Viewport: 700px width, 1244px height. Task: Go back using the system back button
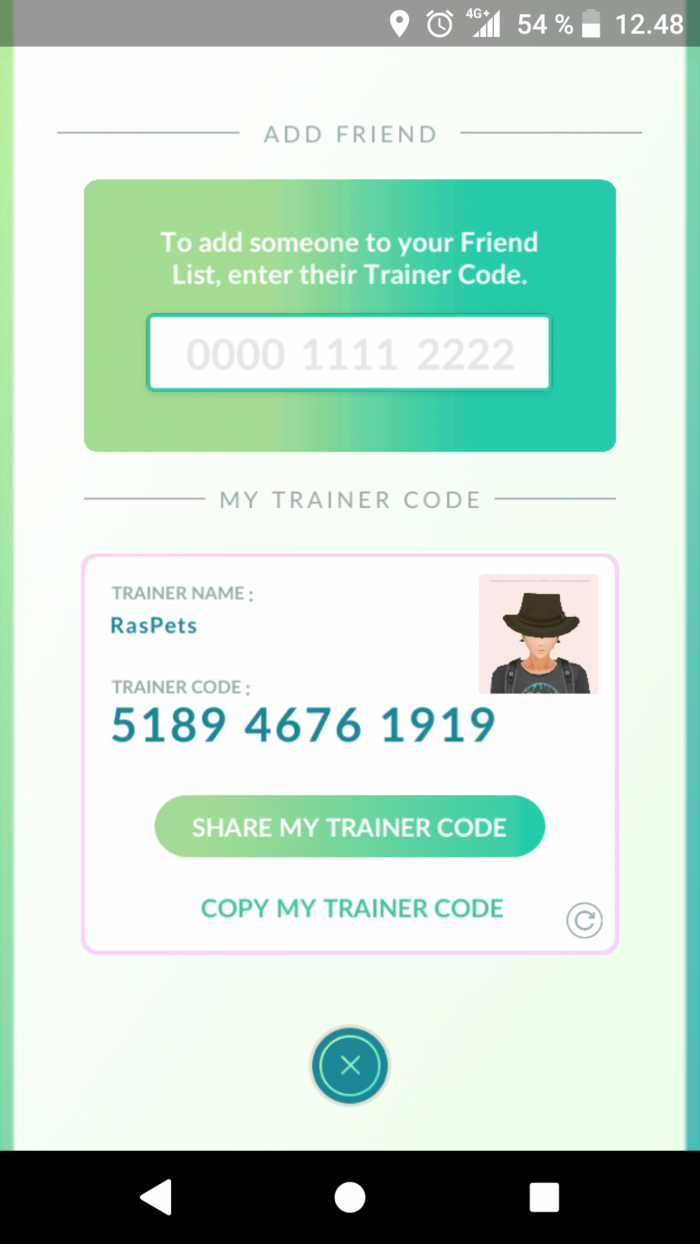[x=156, y=1197]
